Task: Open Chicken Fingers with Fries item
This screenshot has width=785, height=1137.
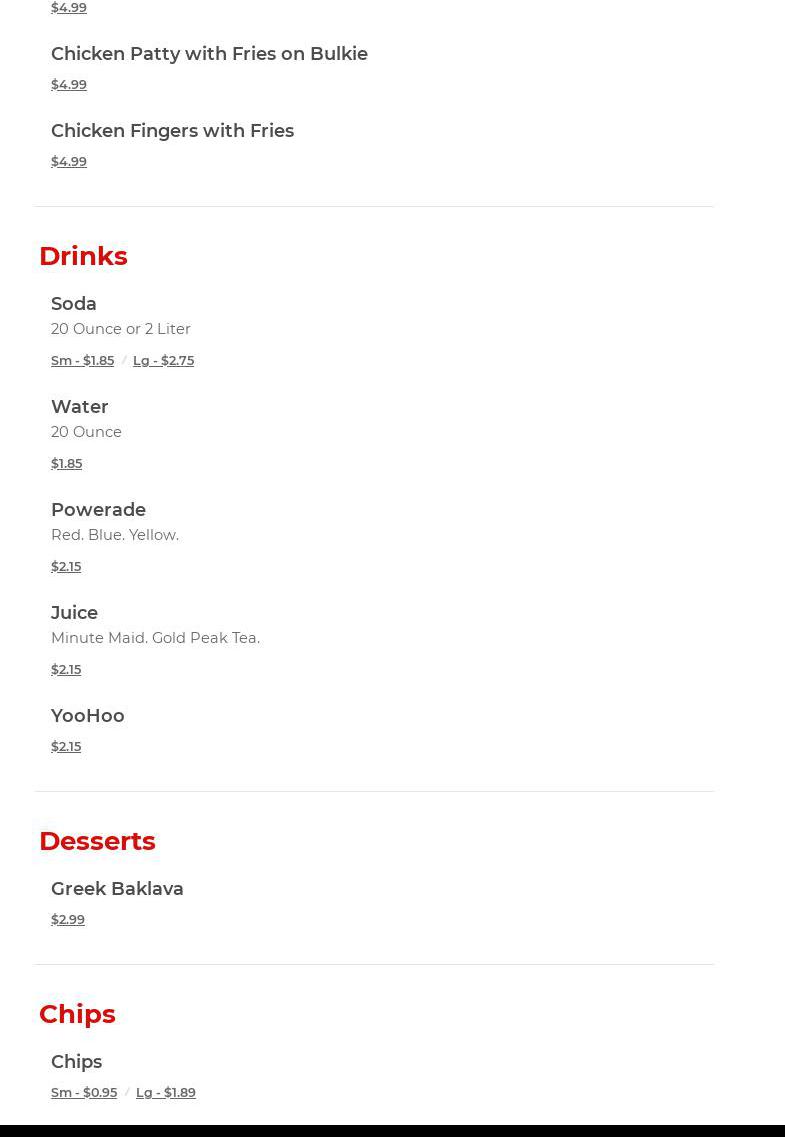Action: click(172, 131)
